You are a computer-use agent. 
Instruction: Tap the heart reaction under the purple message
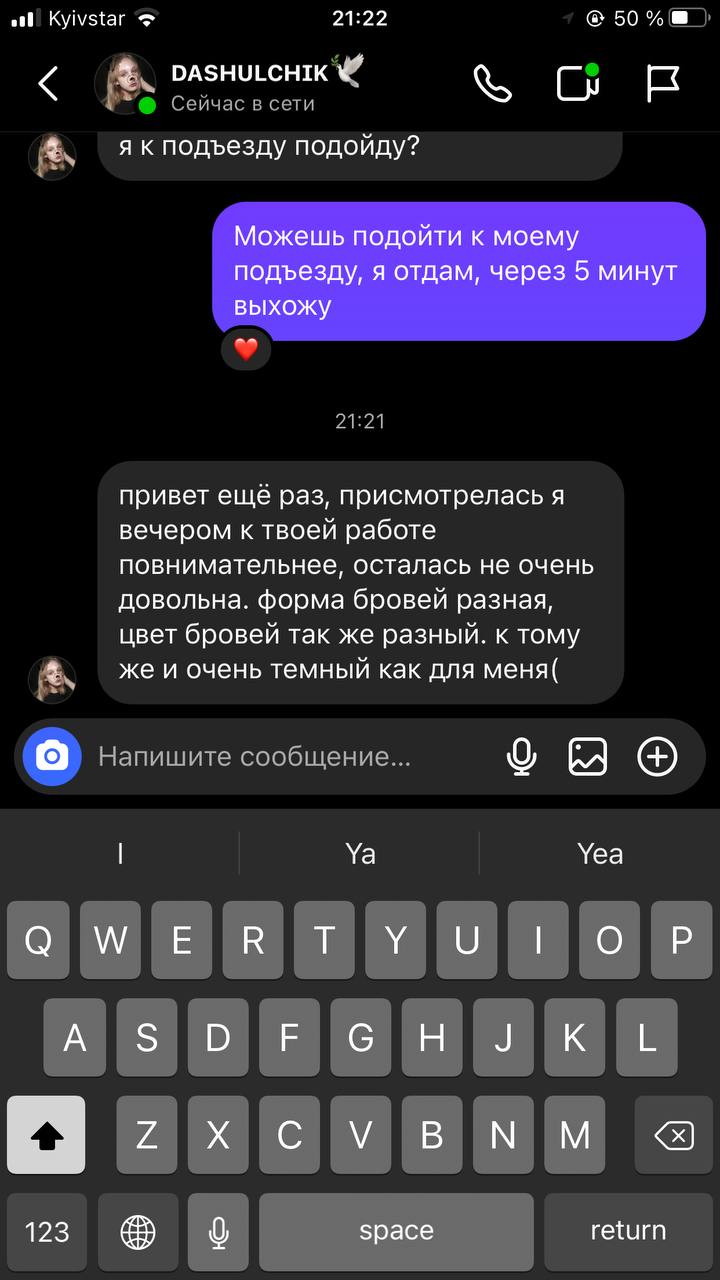(x=246, y=349)
